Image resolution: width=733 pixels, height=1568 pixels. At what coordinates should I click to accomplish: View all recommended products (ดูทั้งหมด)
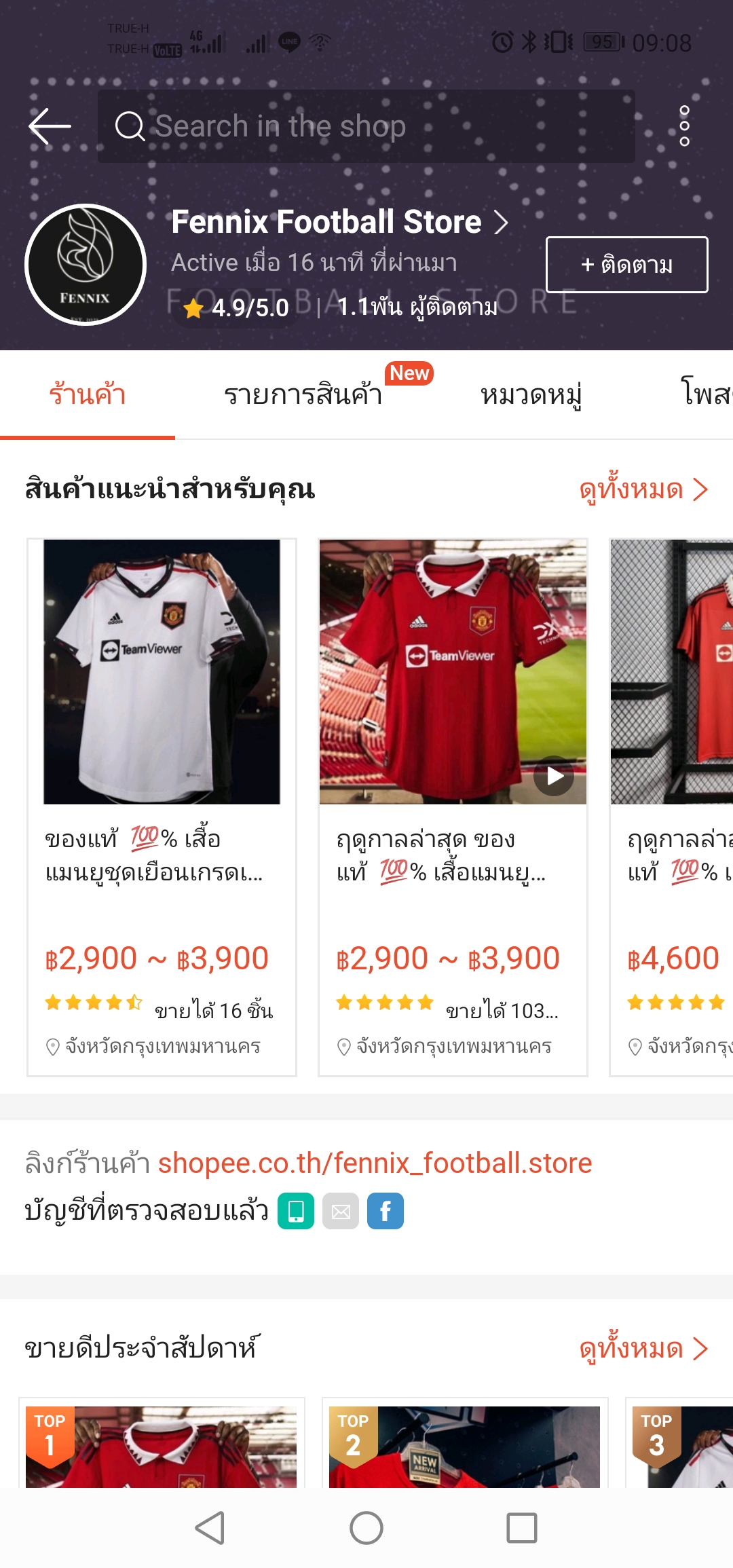[642, 489]
